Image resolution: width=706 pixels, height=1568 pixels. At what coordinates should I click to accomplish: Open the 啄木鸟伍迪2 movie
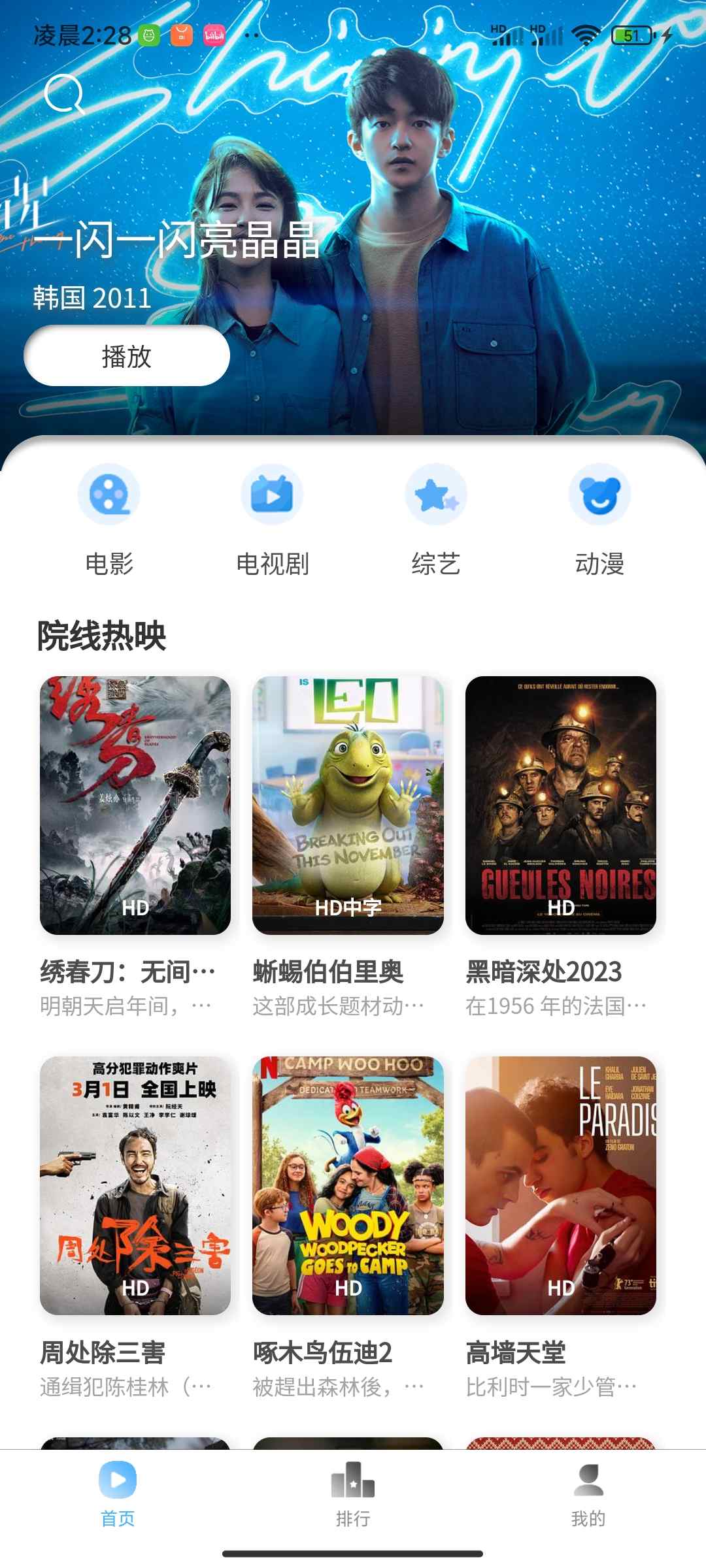tap(348, 1185)
